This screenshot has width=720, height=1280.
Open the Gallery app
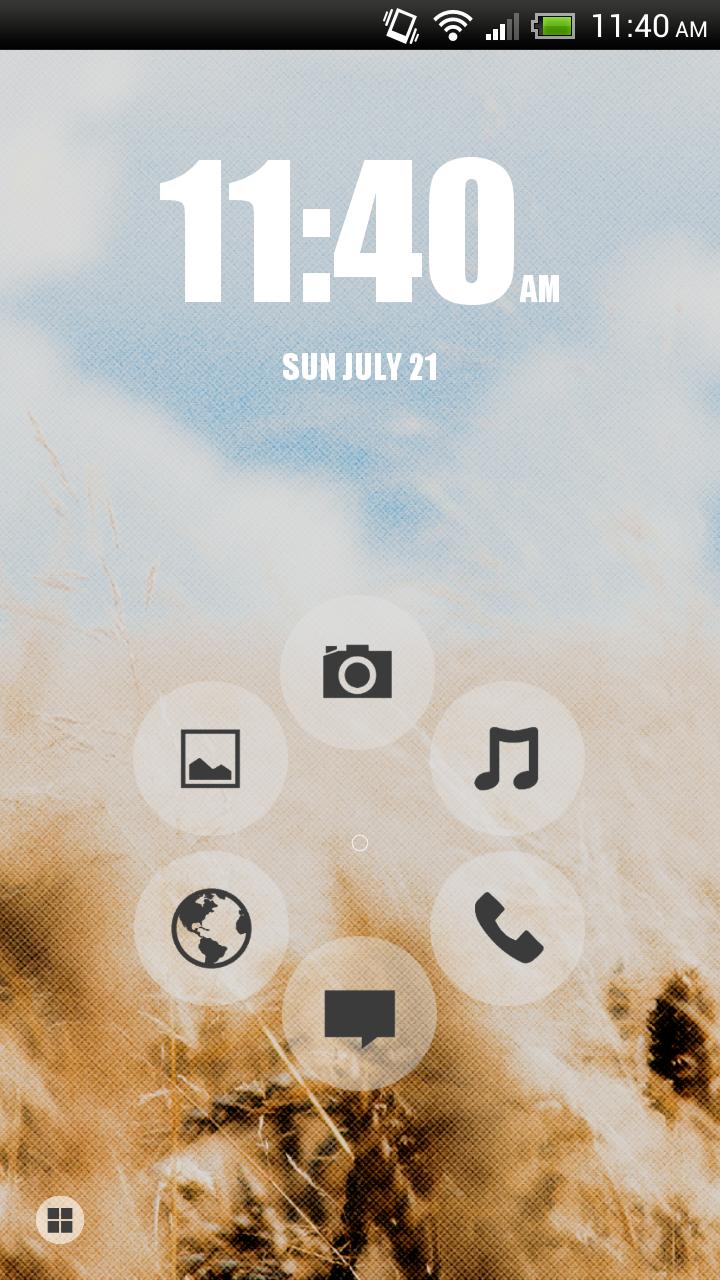tap(210, 758)
